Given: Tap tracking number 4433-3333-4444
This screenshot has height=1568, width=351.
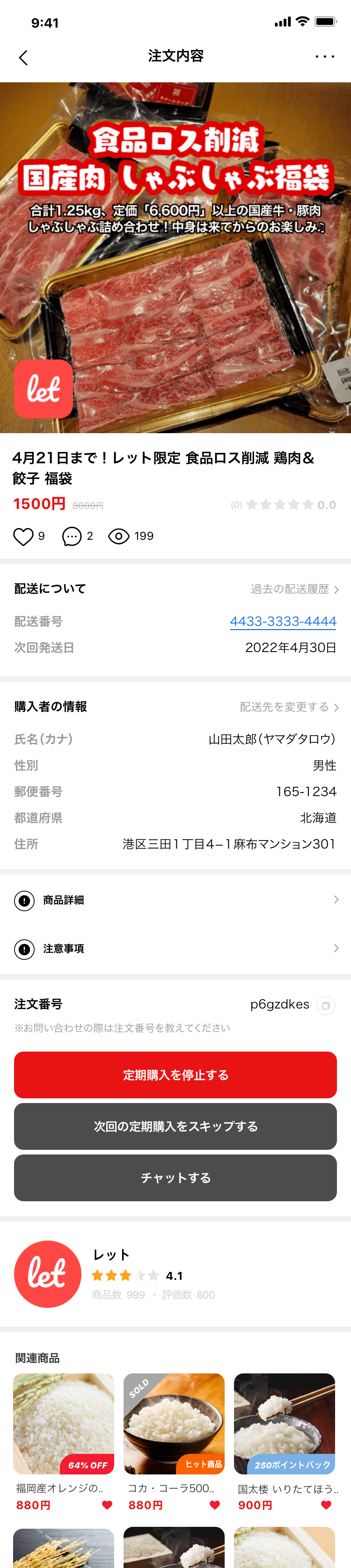Looking at the screenshot, I should point(283,622).
